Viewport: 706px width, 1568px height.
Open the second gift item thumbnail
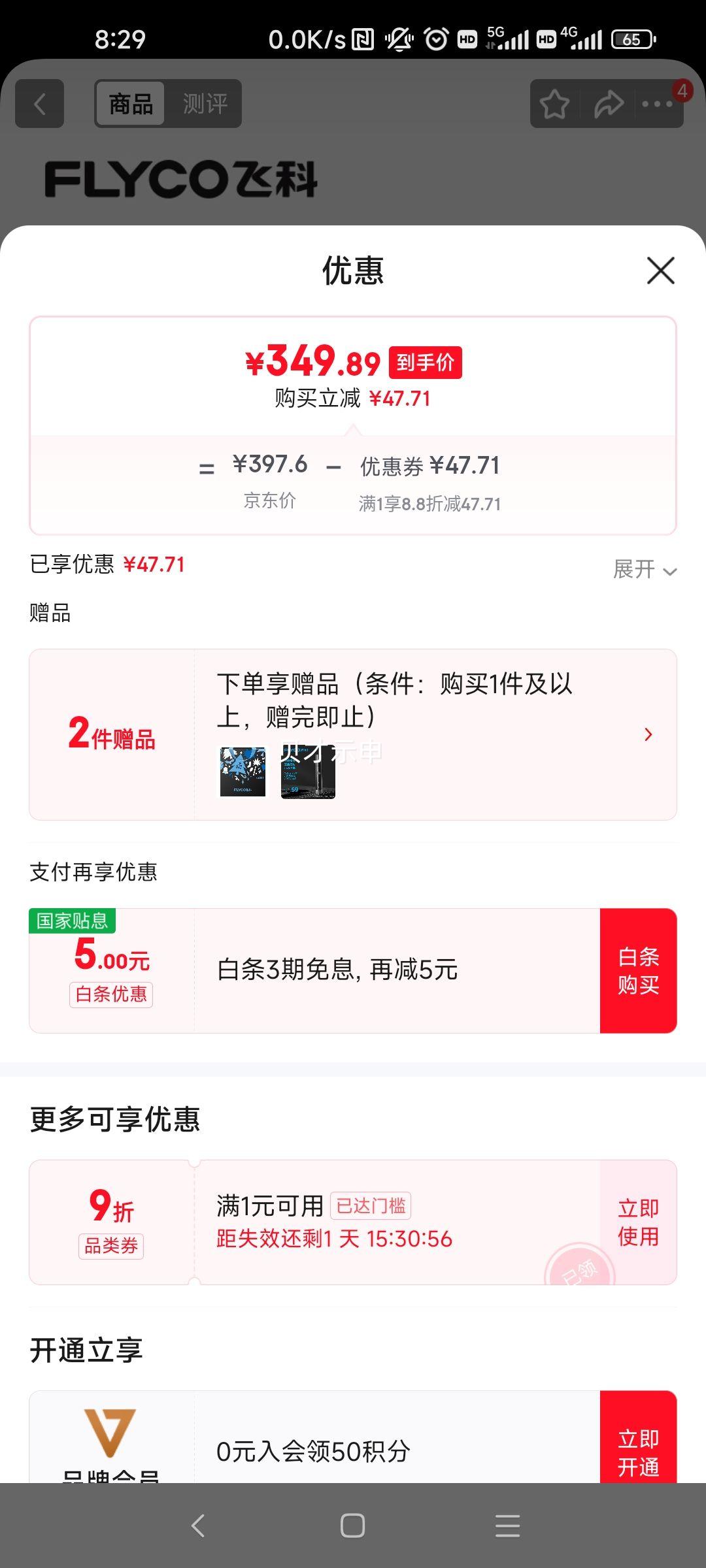click(307, 774)
